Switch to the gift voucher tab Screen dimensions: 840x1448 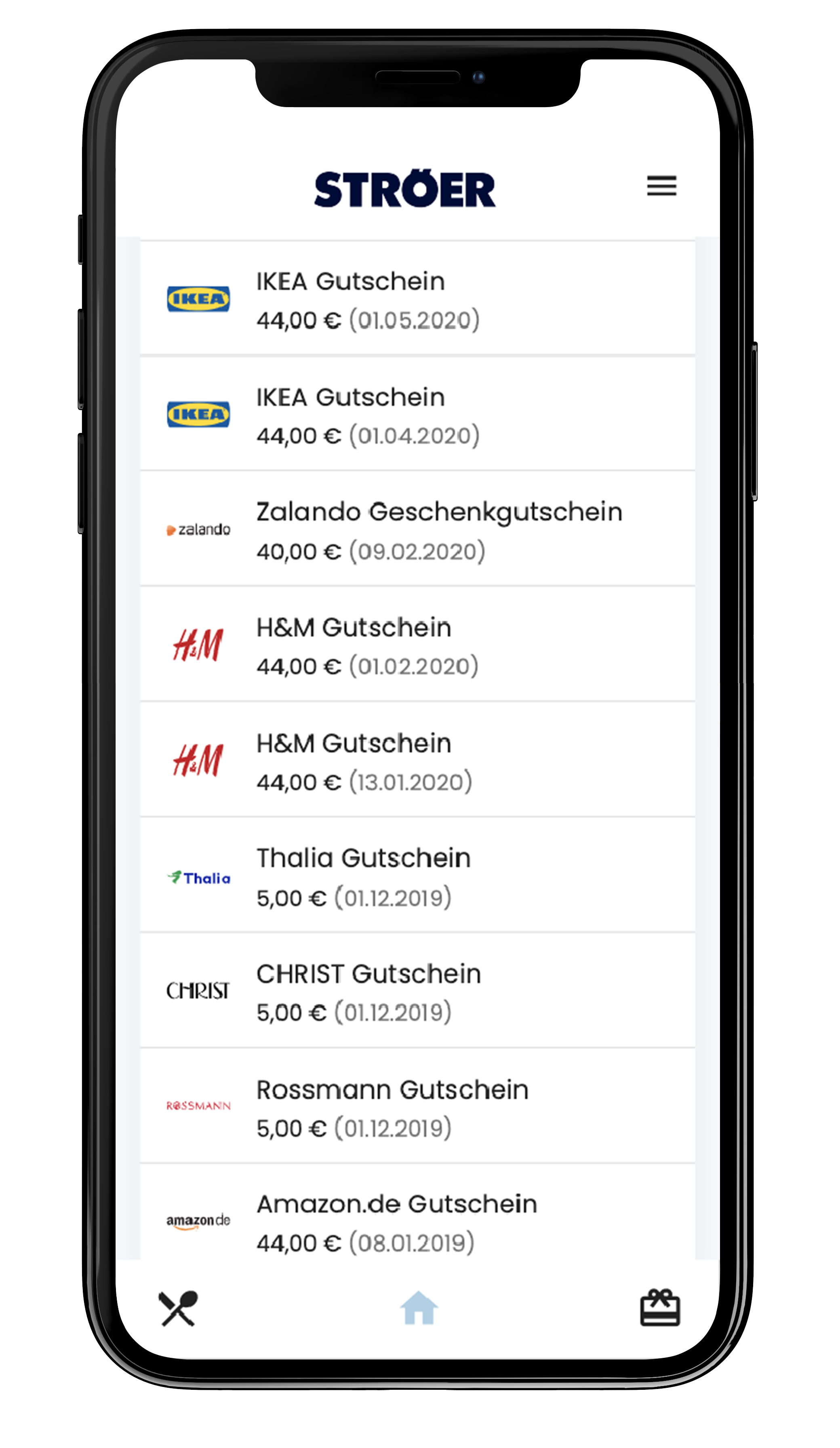coord(660,1309)
